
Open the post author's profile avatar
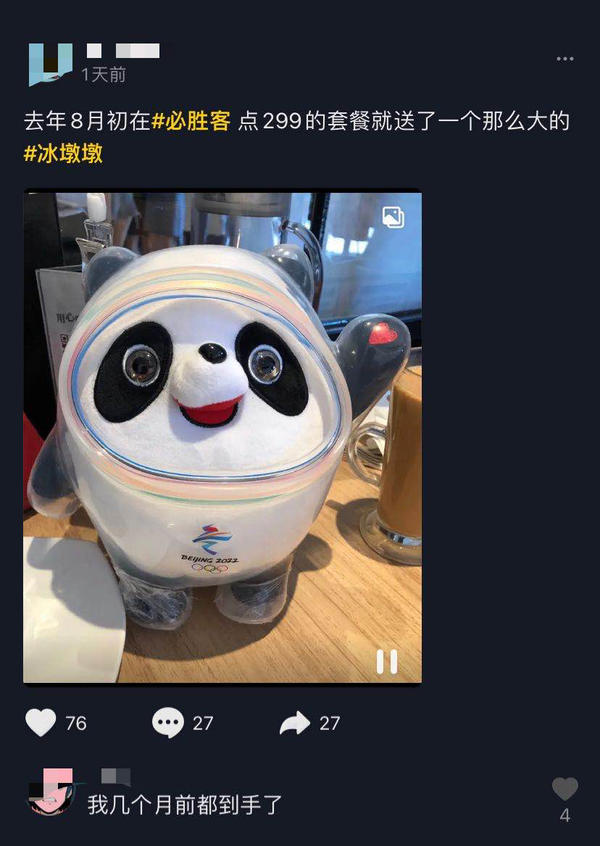(x=50, y=64)
